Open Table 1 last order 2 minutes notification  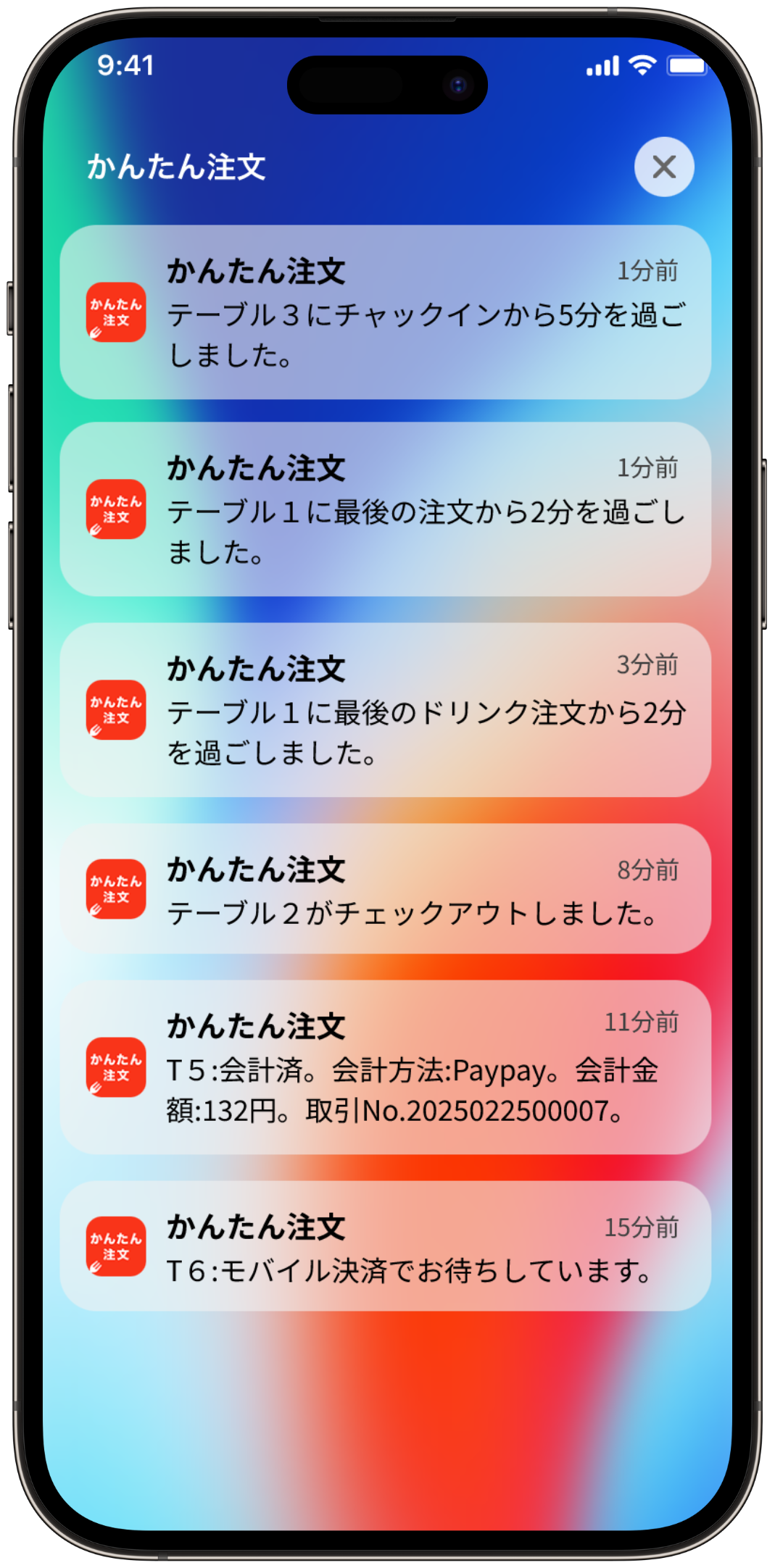click(x=386, y=510)
